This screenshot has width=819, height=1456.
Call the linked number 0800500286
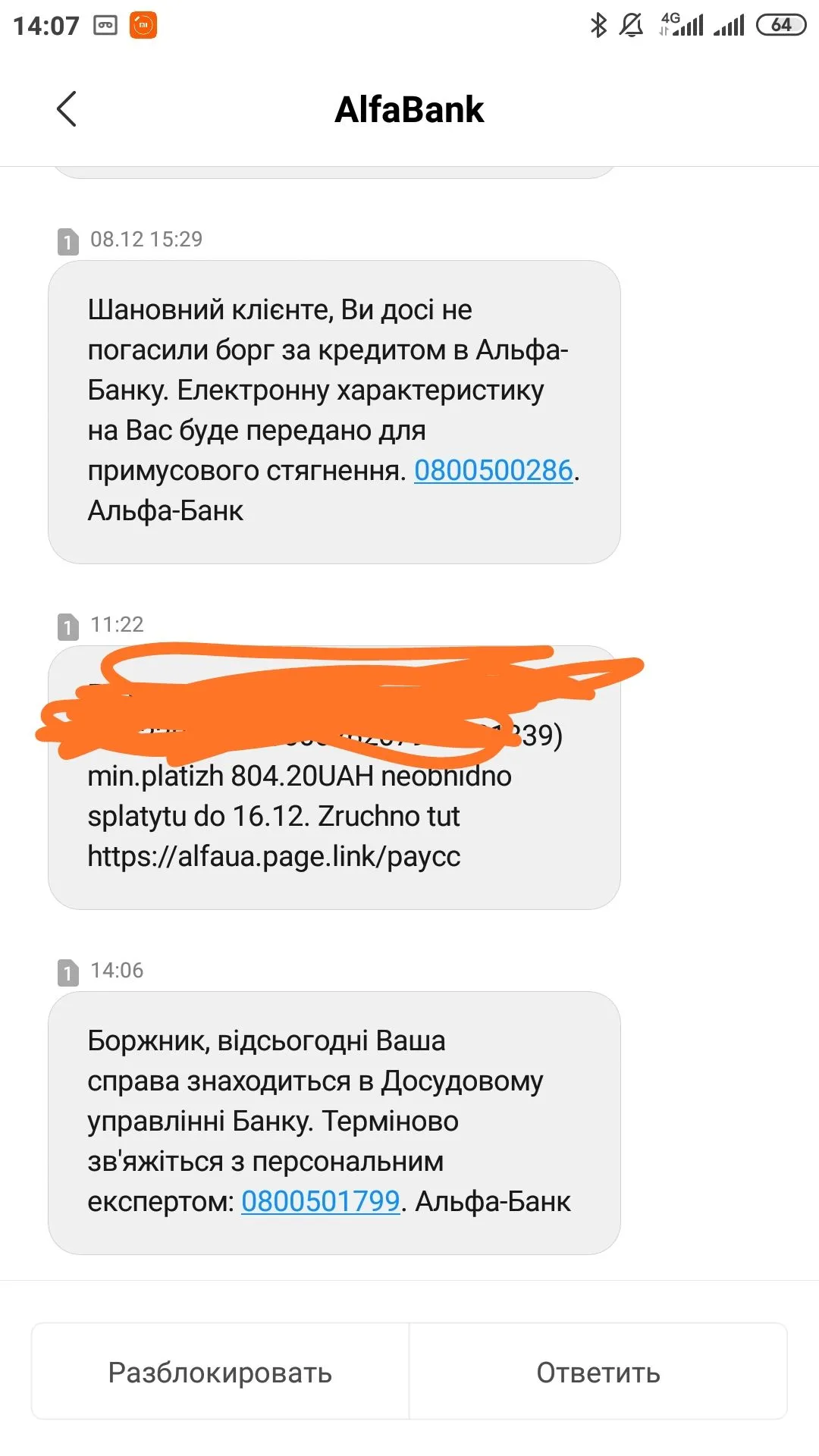tap(493, 471)
